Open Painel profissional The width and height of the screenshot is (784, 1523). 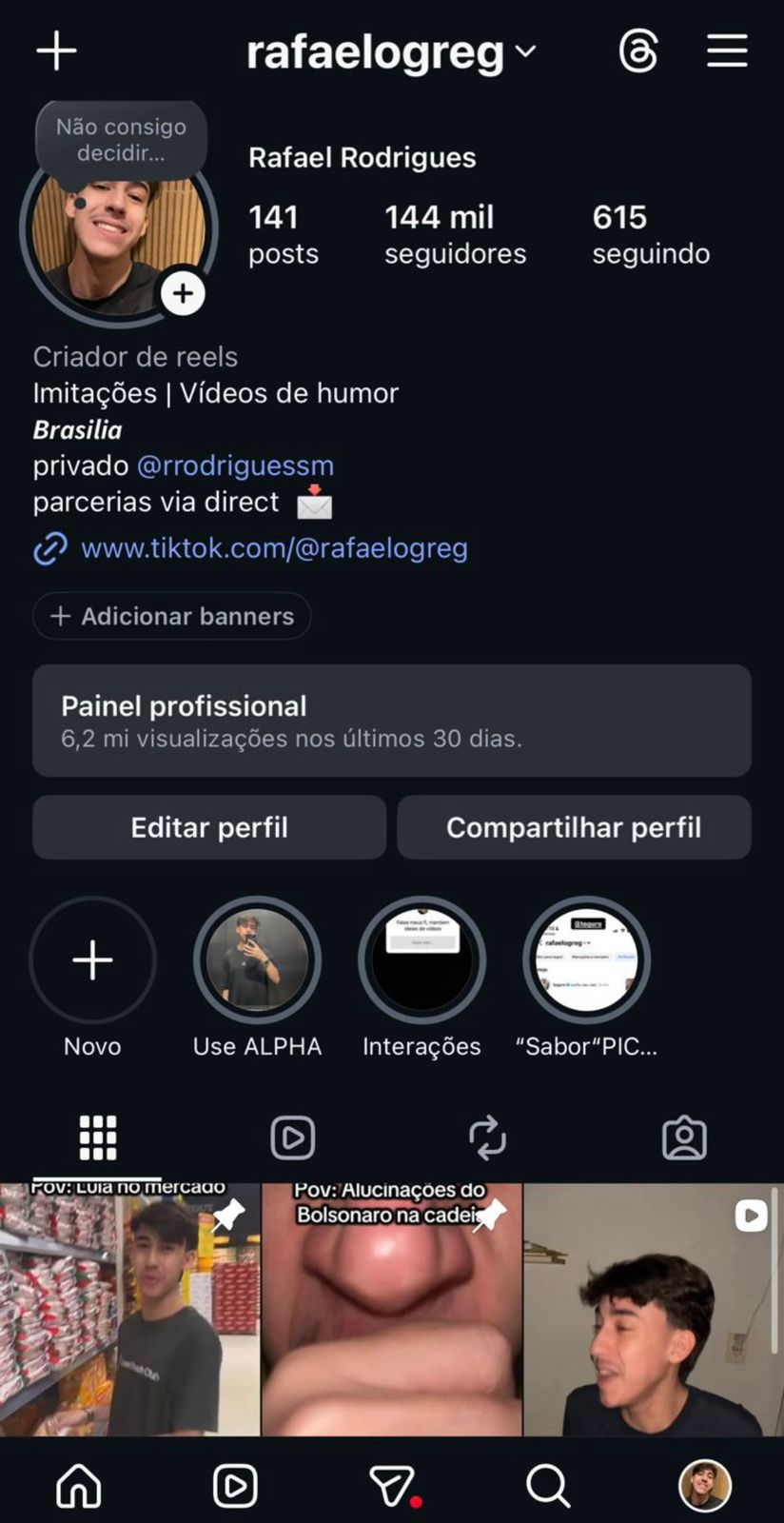click(x=391, y=721)
